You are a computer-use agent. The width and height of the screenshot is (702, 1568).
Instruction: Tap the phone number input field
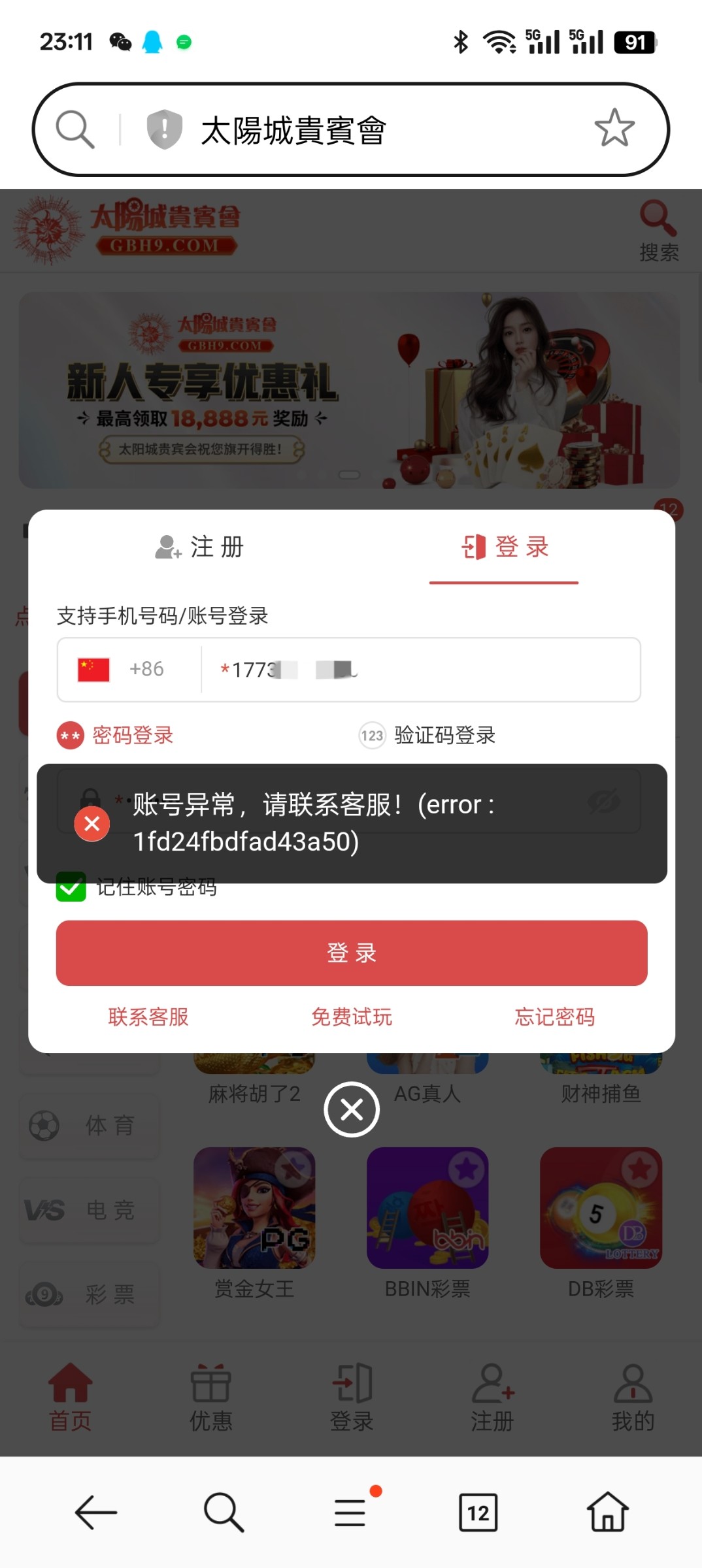[x=418, y=670]
